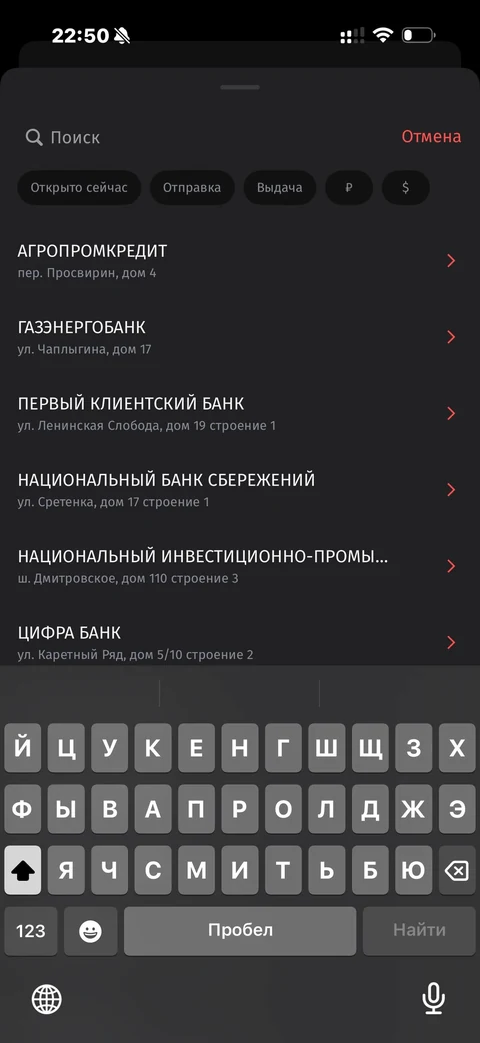Cancel search with Отмена
The height and width of the screenshot is (1043, 480).
point(431,136)
